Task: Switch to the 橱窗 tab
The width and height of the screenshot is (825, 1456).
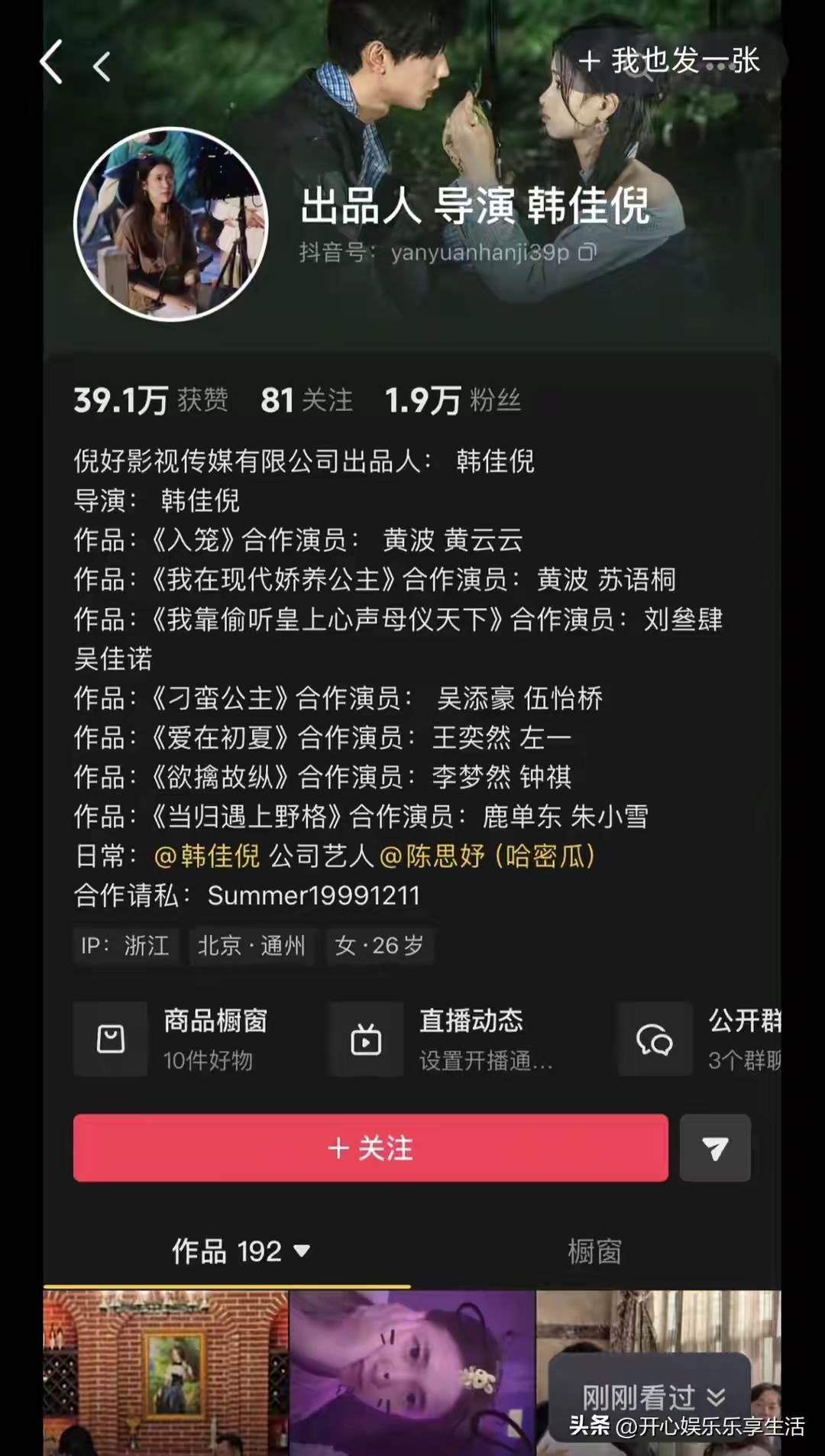Action: point(594,1251)
